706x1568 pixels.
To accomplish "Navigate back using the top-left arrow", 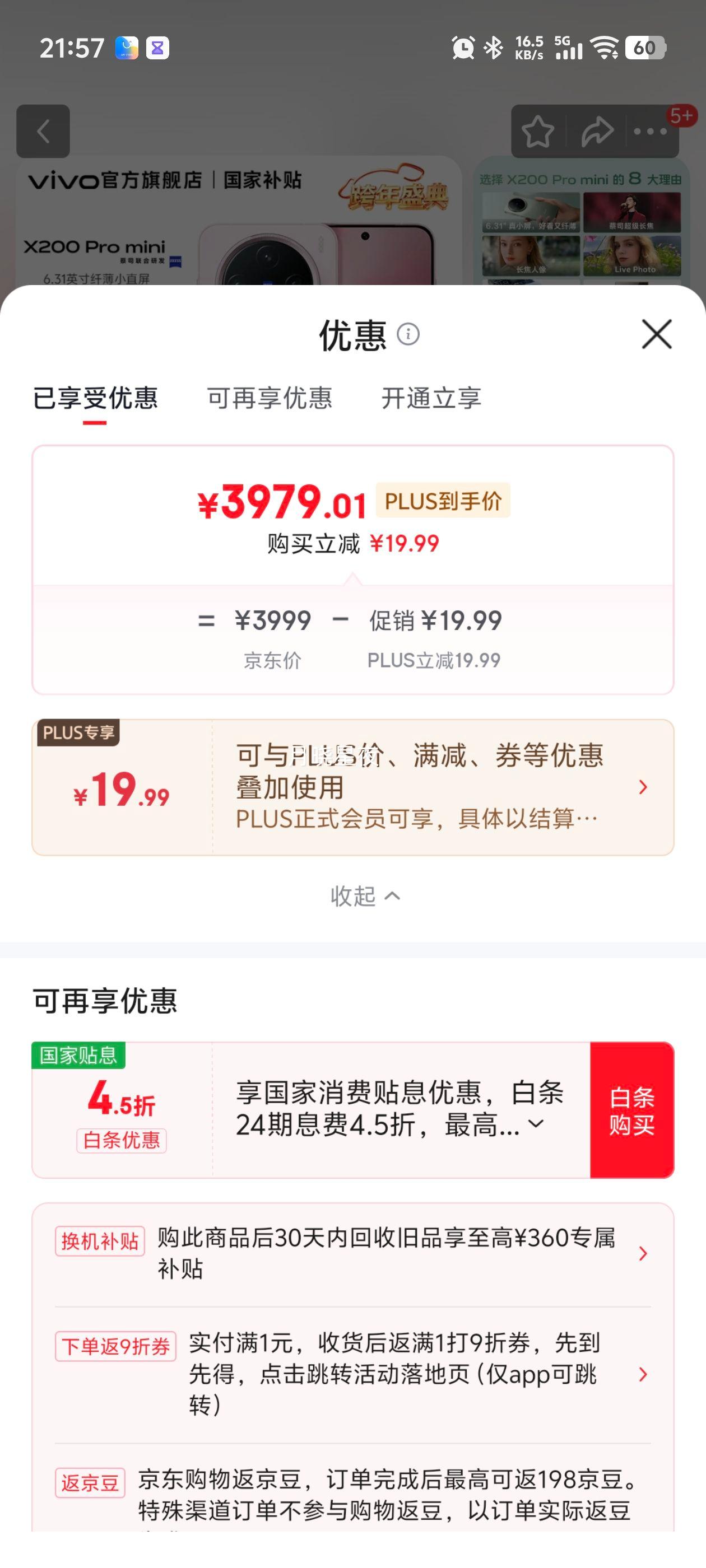I will click(43, 132).
